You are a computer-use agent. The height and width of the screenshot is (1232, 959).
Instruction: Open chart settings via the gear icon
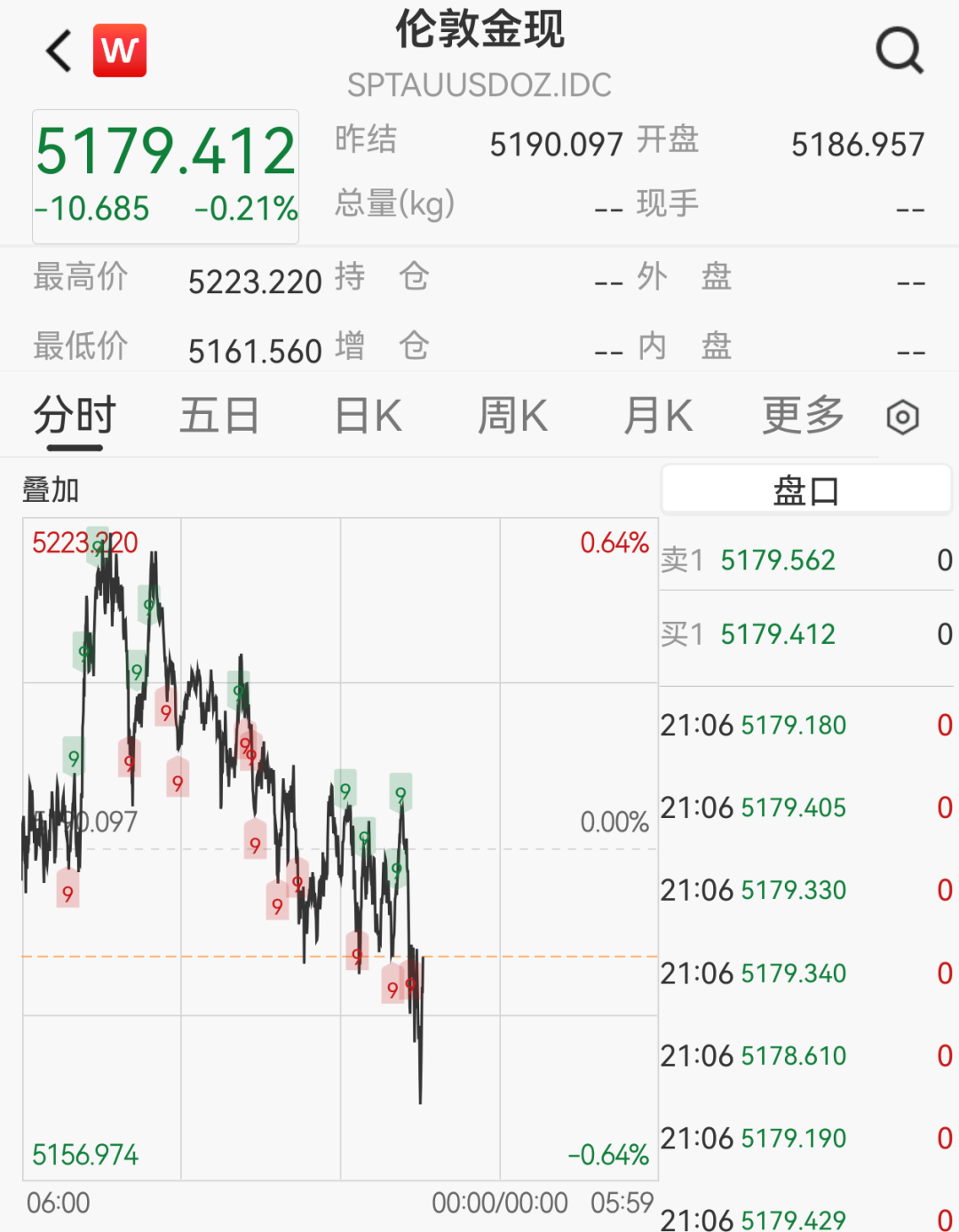[x=902, y=415]
